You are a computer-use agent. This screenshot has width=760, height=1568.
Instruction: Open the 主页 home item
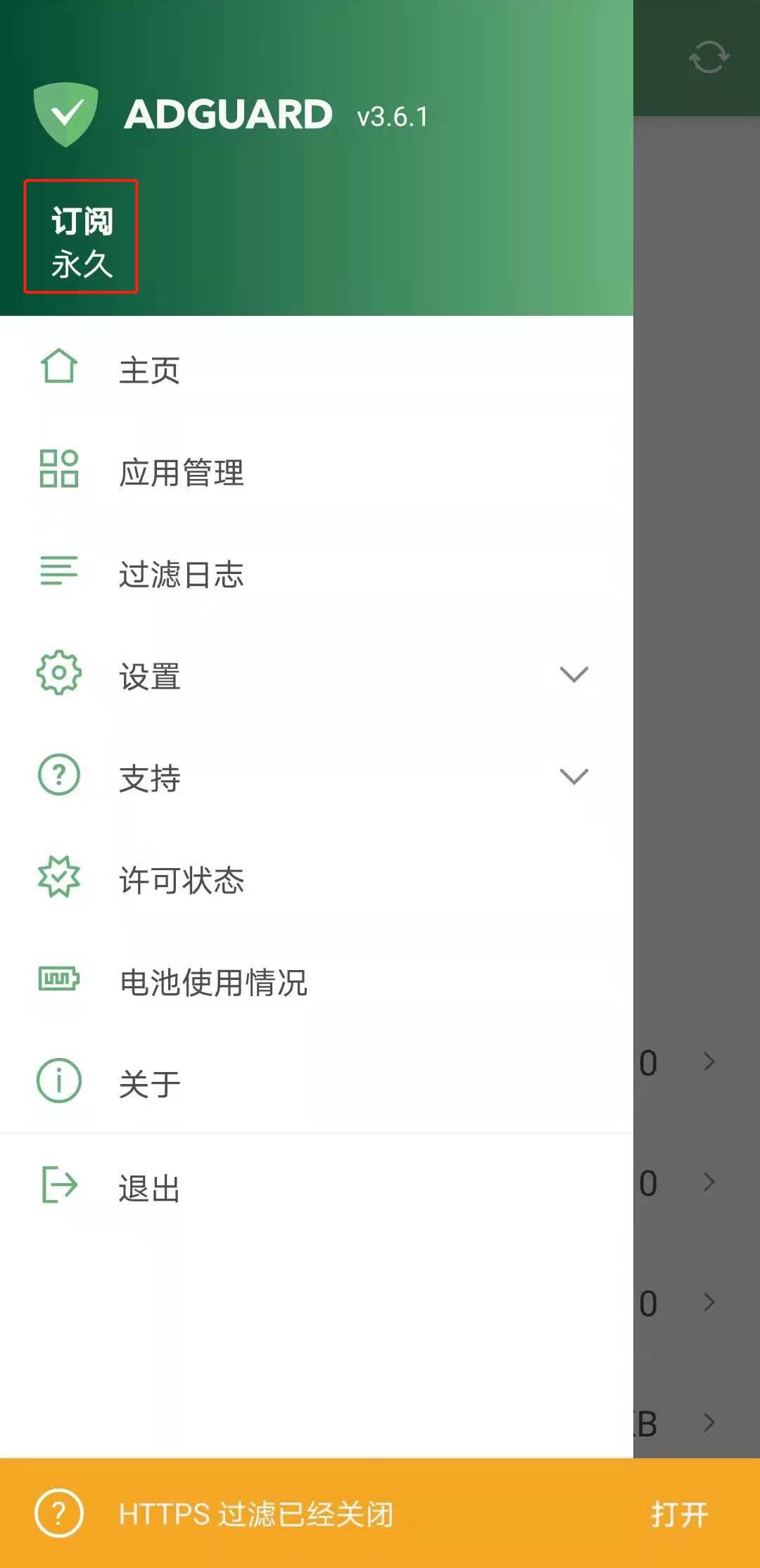click(317, 369)
